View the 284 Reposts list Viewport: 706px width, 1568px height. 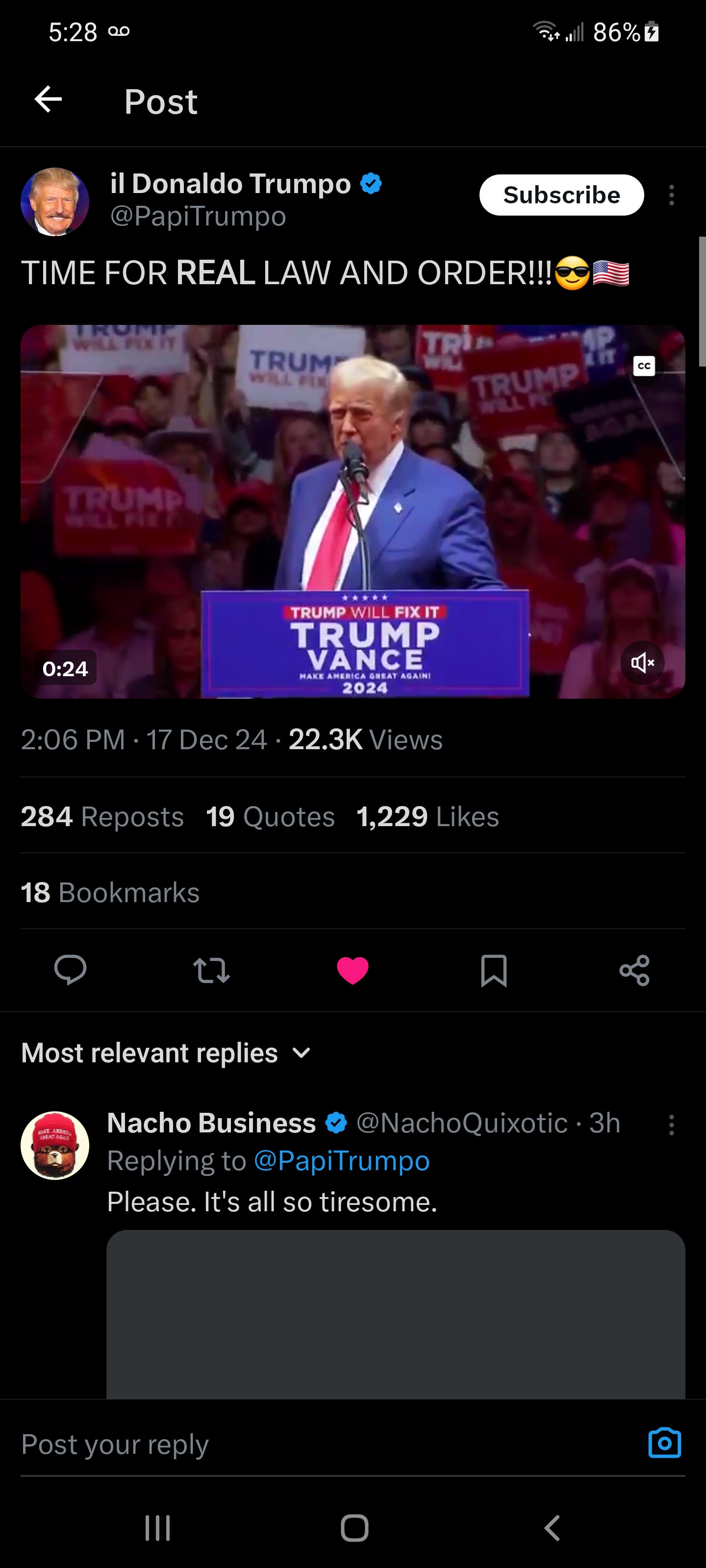(102, 816)
